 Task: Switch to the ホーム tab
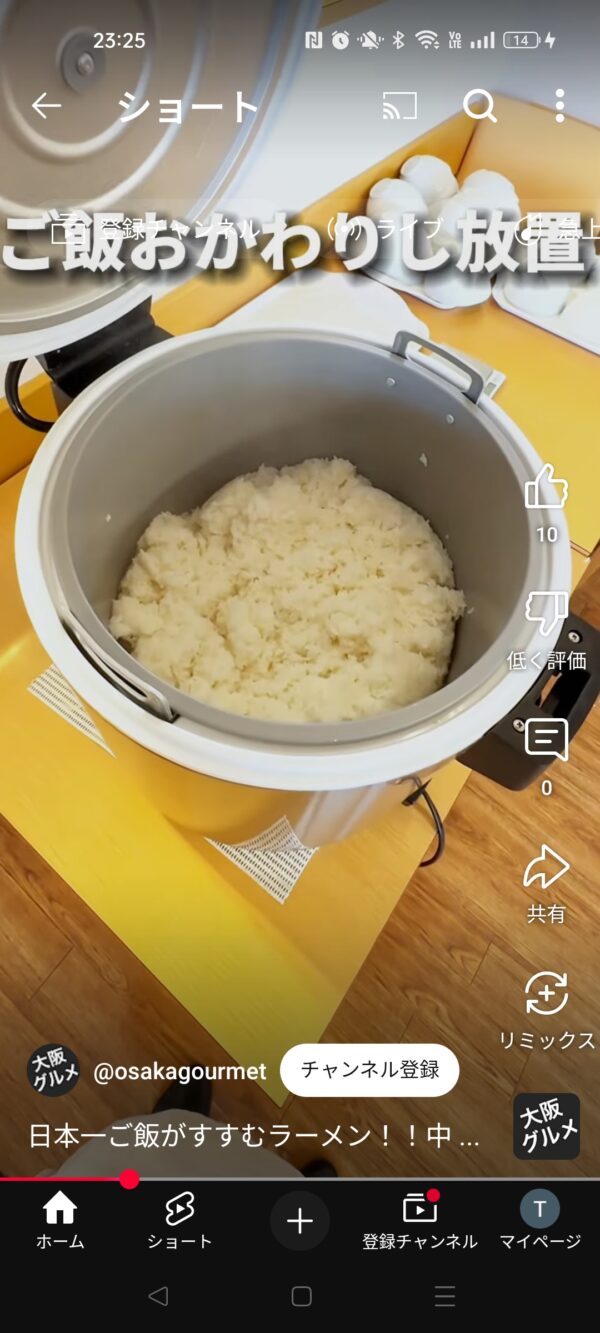pyautogui.click(x=60, y=1221)
